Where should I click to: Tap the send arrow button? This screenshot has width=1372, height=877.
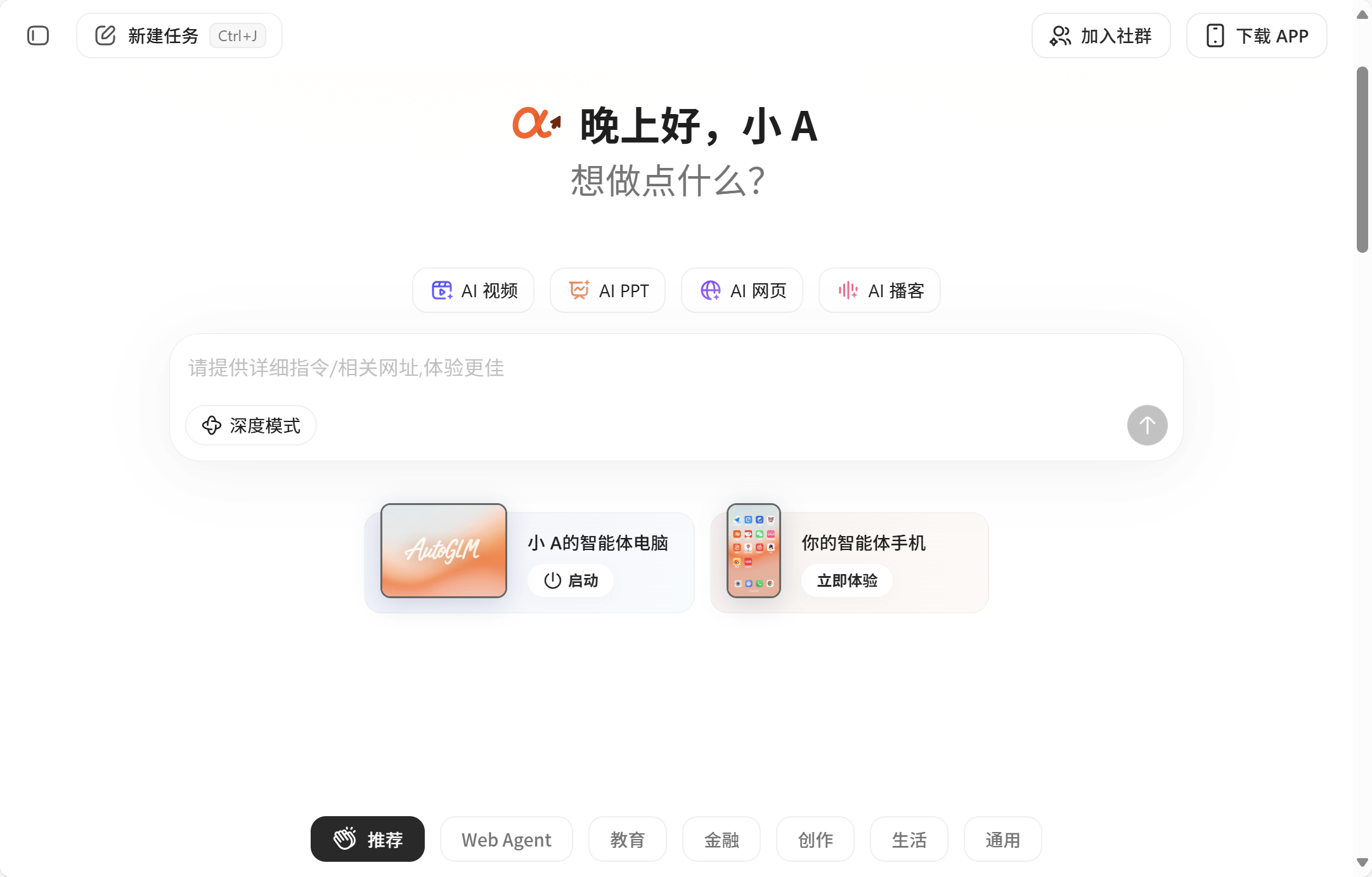[1147, 425]
